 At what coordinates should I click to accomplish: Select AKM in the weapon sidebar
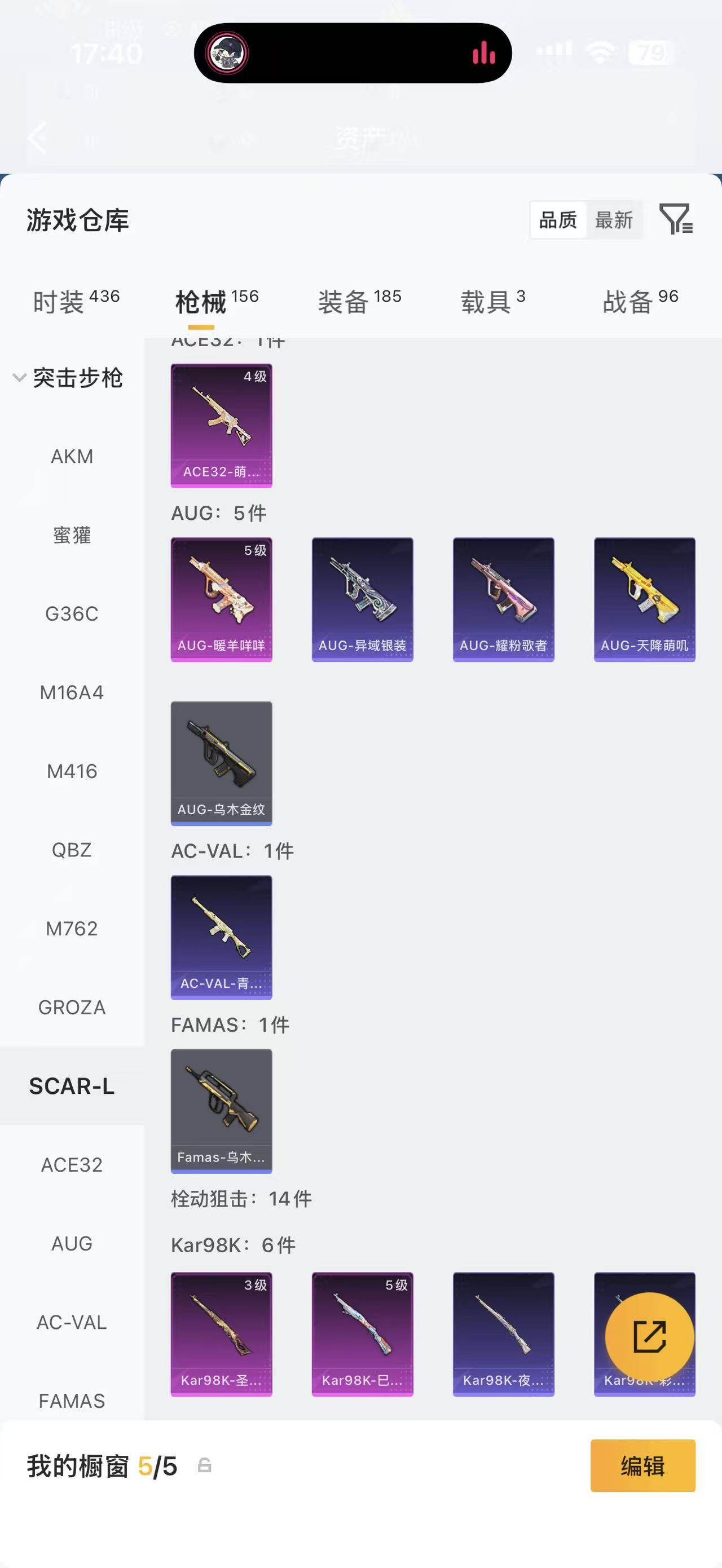click(72, 457)
